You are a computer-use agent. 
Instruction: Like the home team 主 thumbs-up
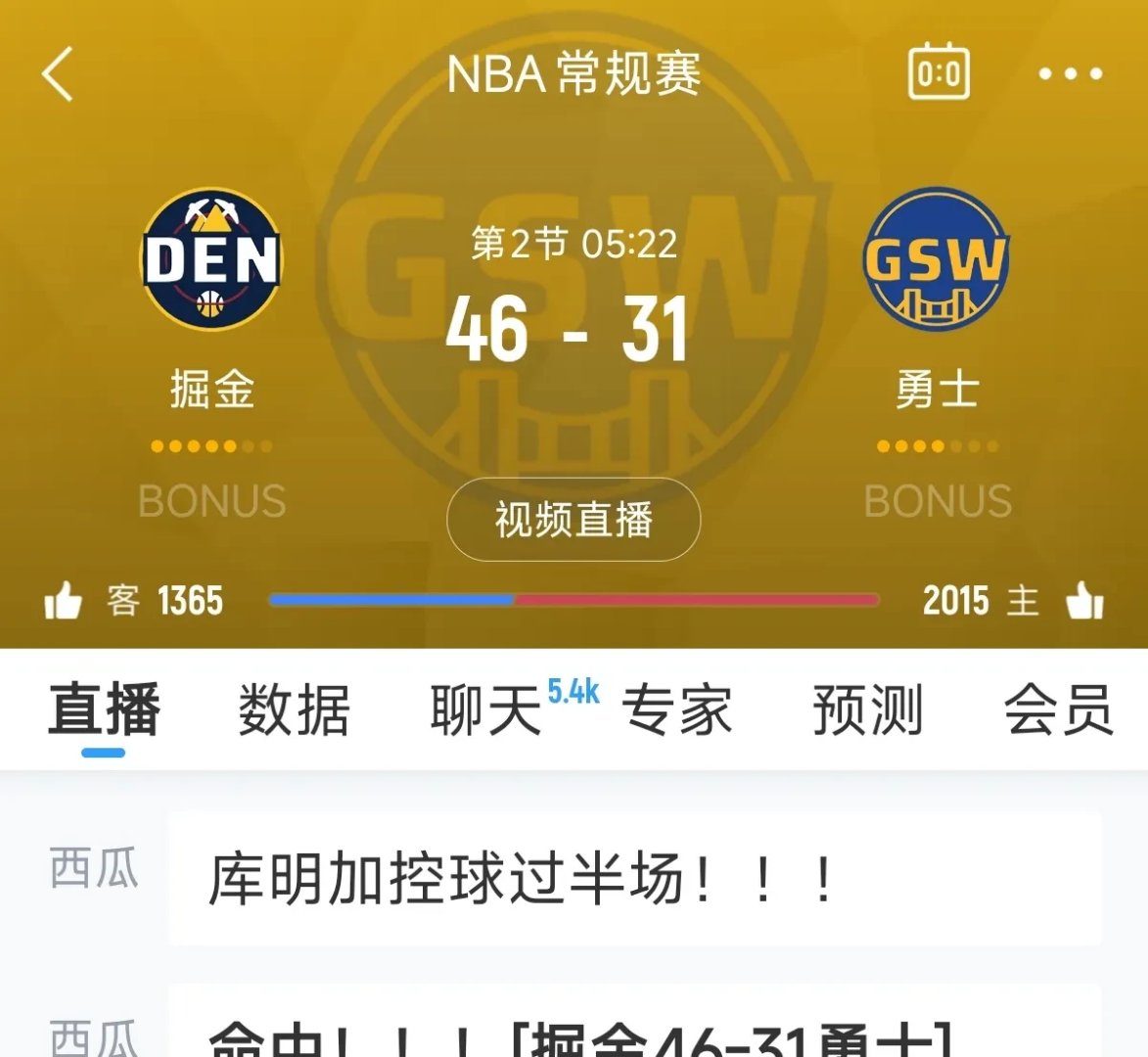[1084, 600]
